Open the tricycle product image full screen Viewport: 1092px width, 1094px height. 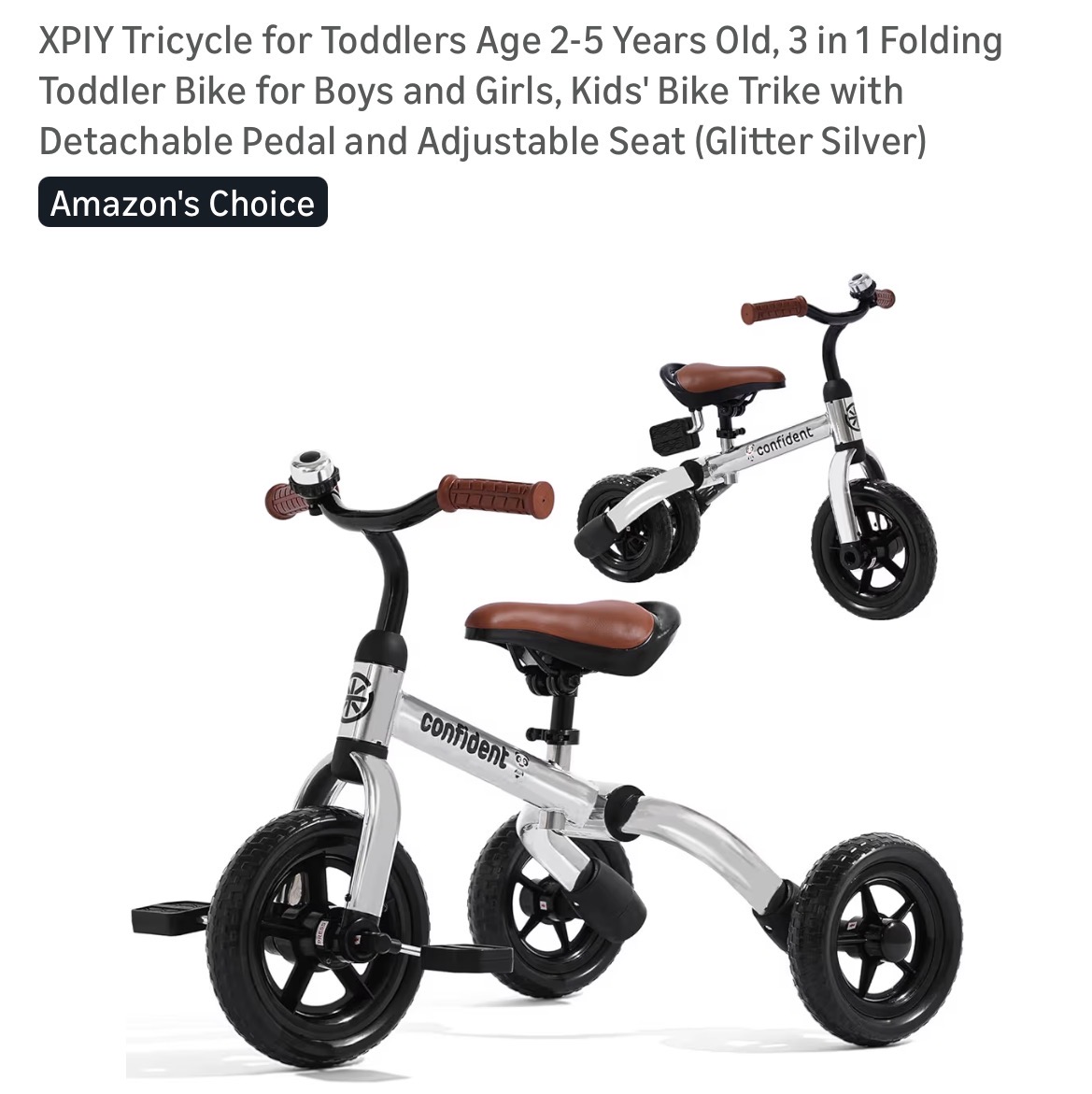(546, 673)
